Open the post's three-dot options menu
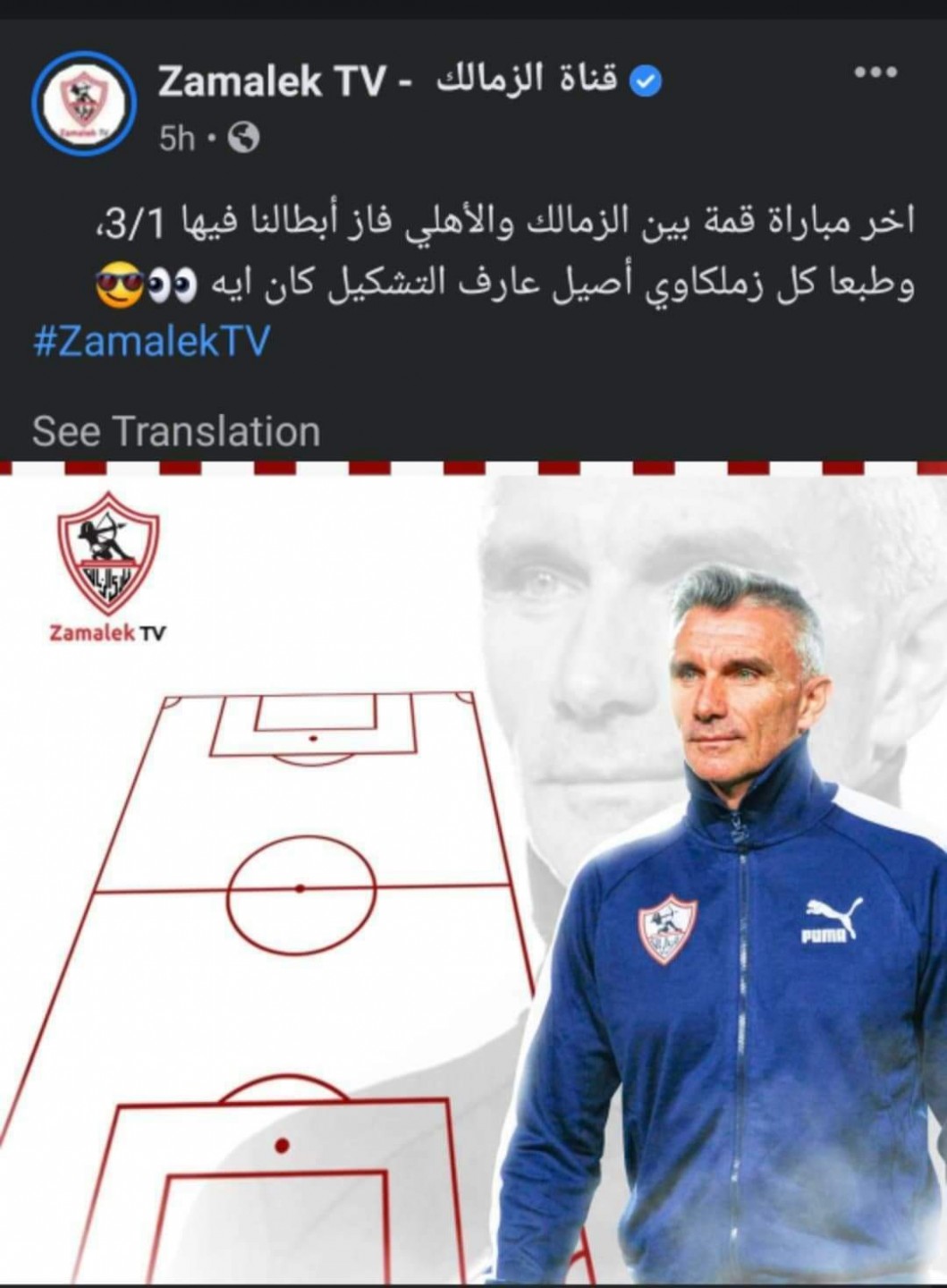 coord(875,73)
